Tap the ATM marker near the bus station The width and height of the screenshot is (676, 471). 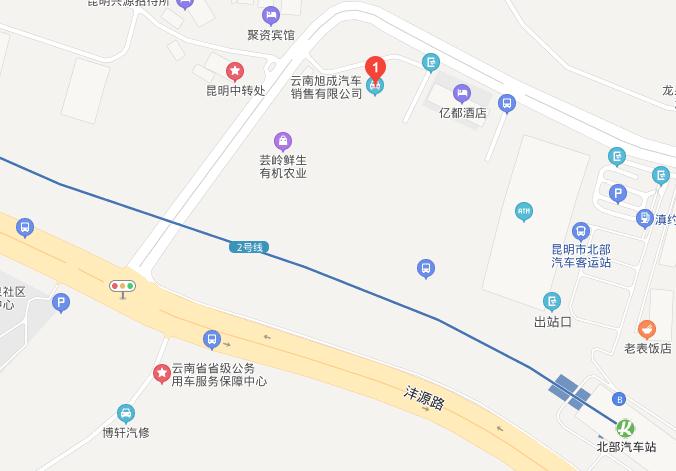click(522, 211)
